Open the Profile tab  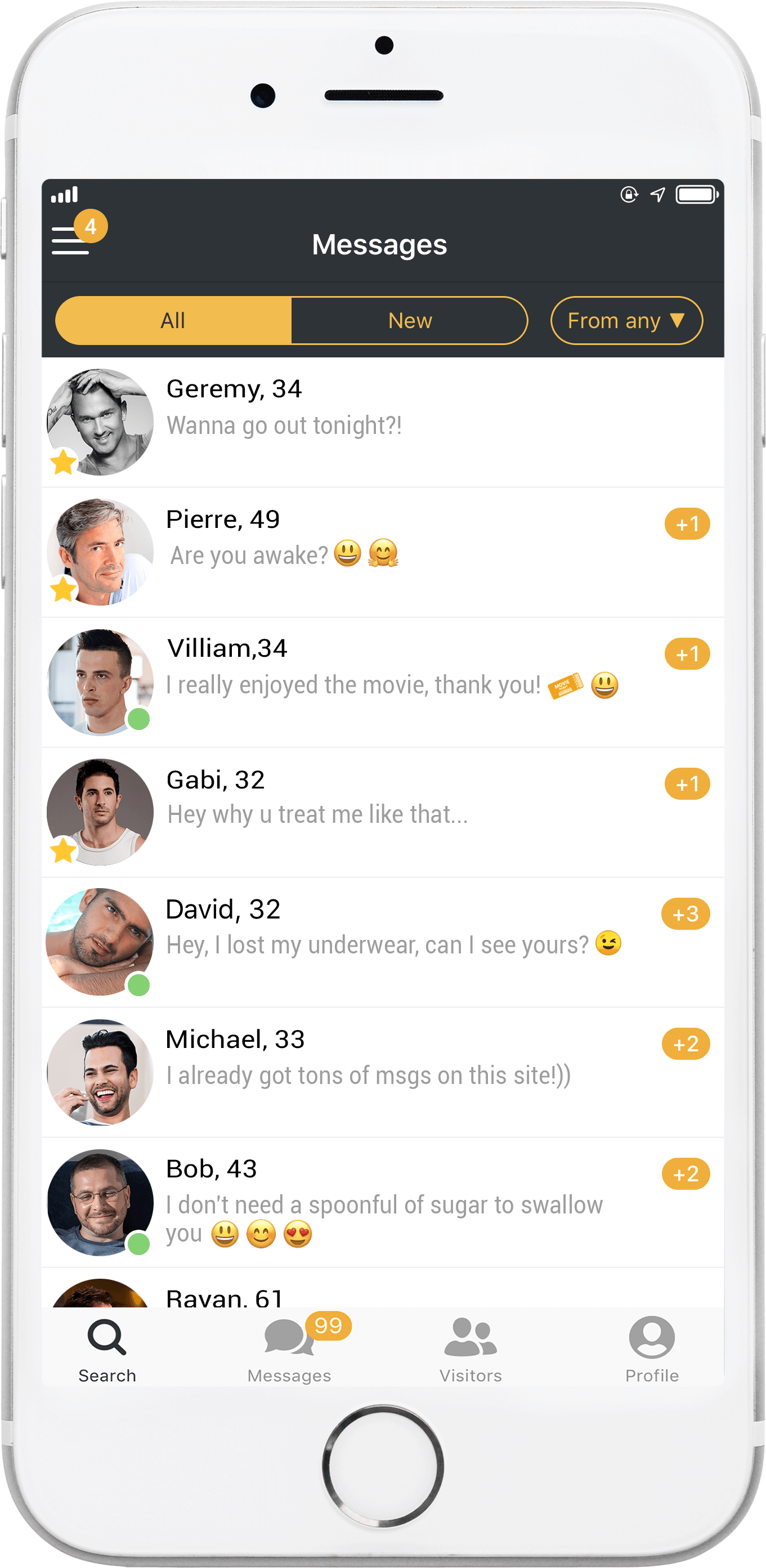(652, 1350)
